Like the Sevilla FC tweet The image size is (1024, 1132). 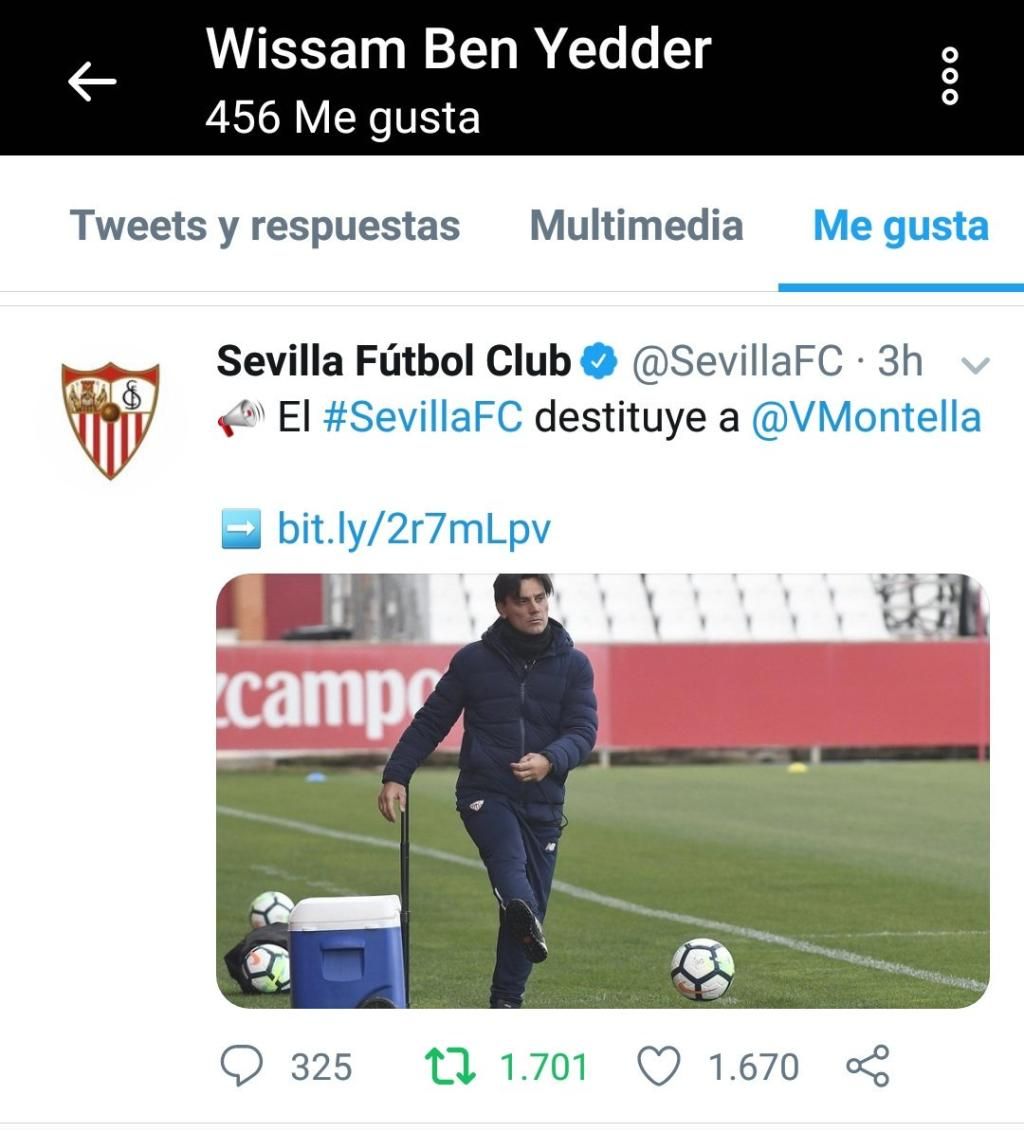[x=659, y=1066]
